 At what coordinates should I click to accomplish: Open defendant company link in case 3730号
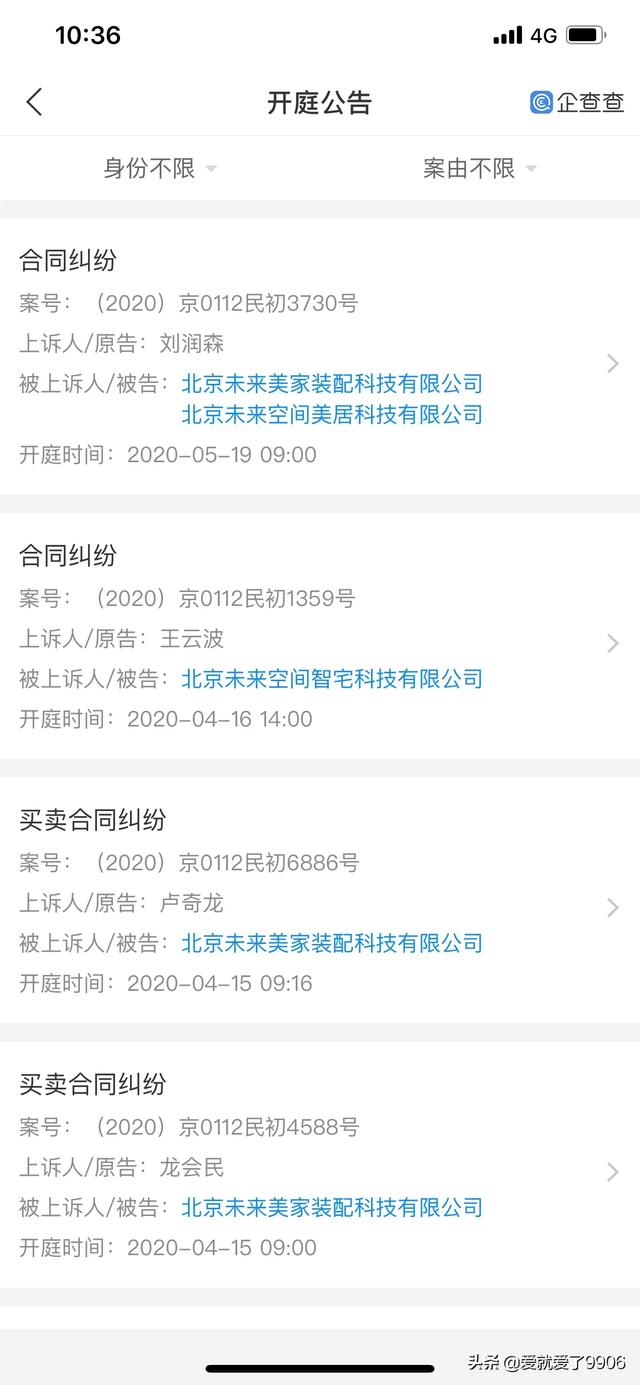coord(332,383)
